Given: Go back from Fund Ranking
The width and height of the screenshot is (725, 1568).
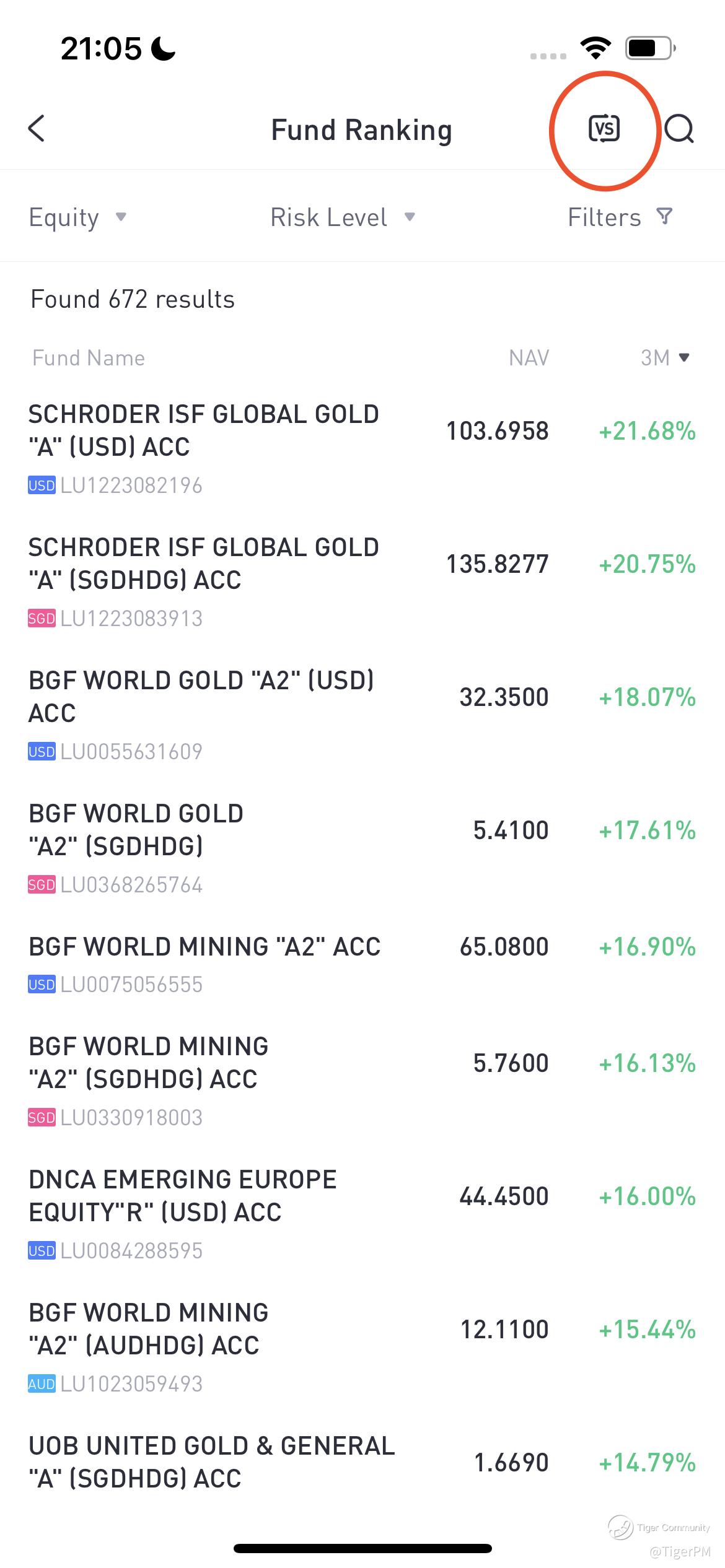Looking at the screenshot, I should click(37, 129).
